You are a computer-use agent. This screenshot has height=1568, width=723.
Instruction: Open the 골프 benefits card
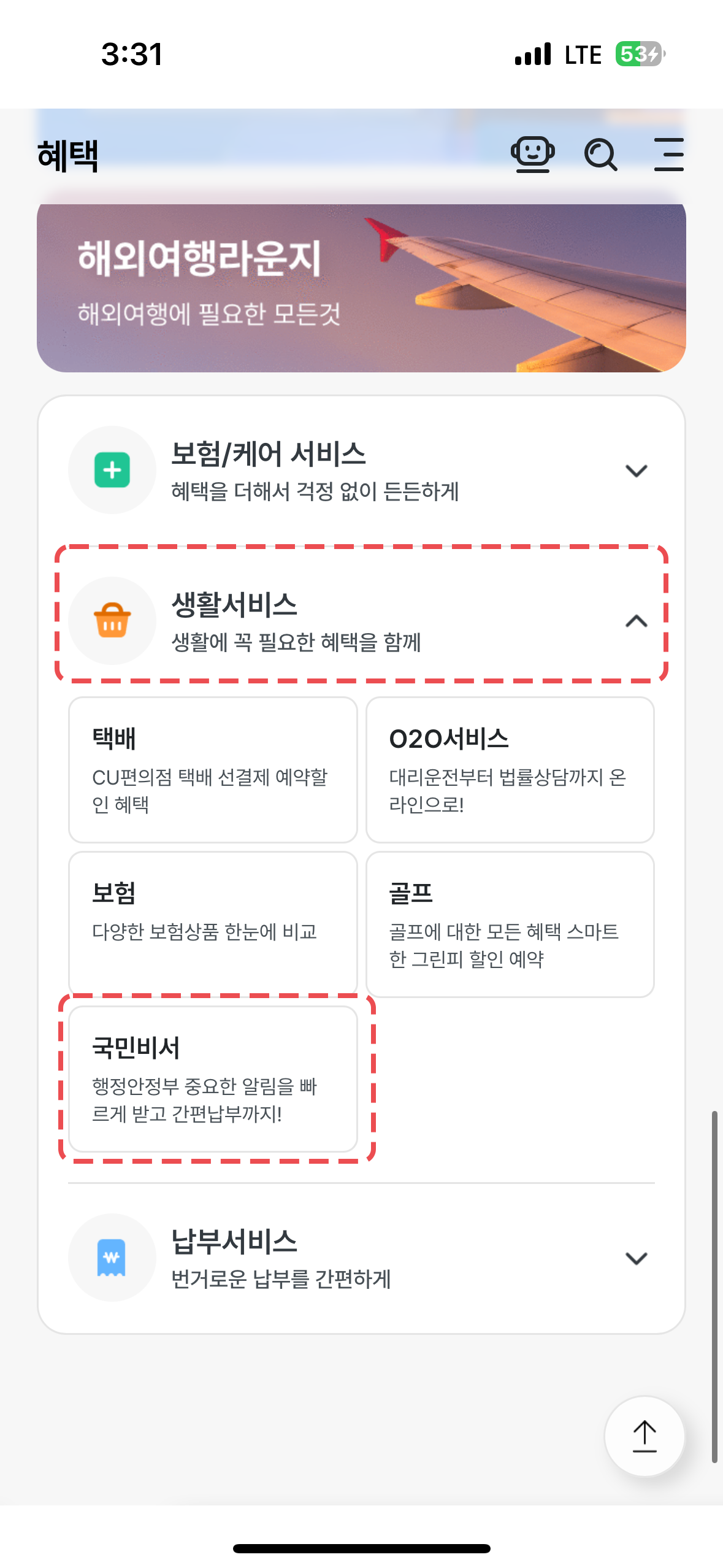point(510,924)
